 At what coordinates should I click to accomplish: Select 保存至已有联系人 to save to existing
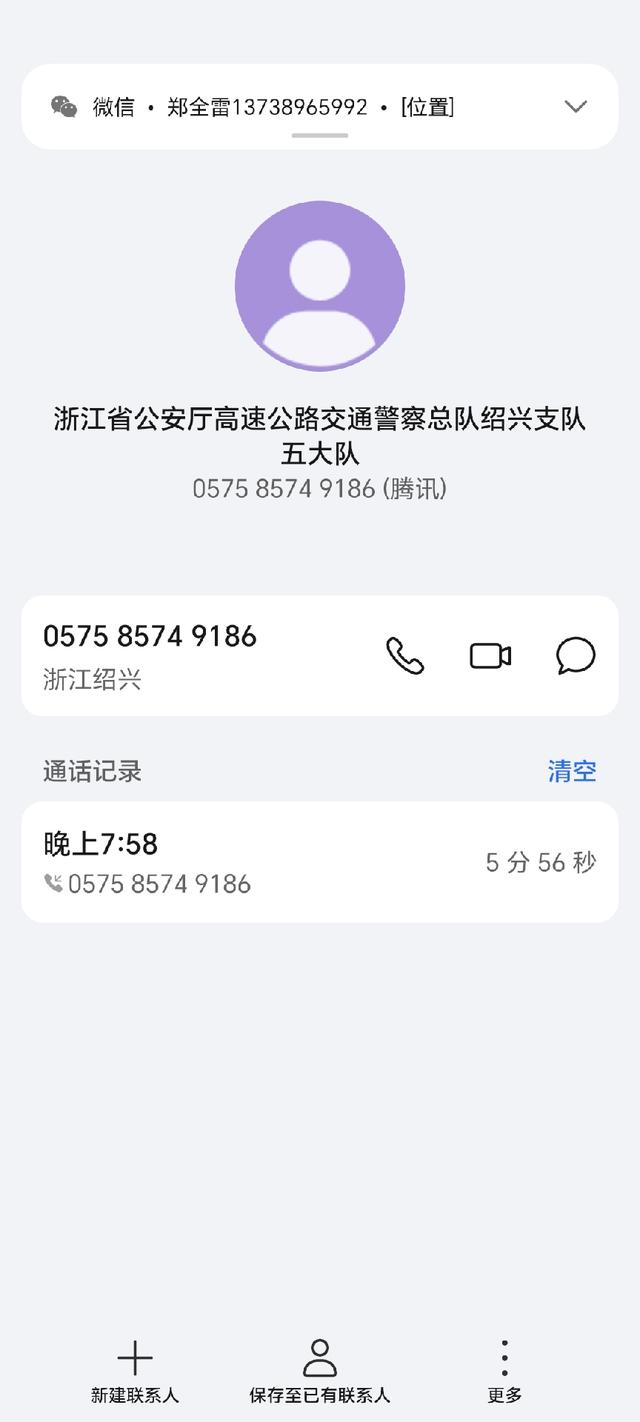pos(320,1372)
